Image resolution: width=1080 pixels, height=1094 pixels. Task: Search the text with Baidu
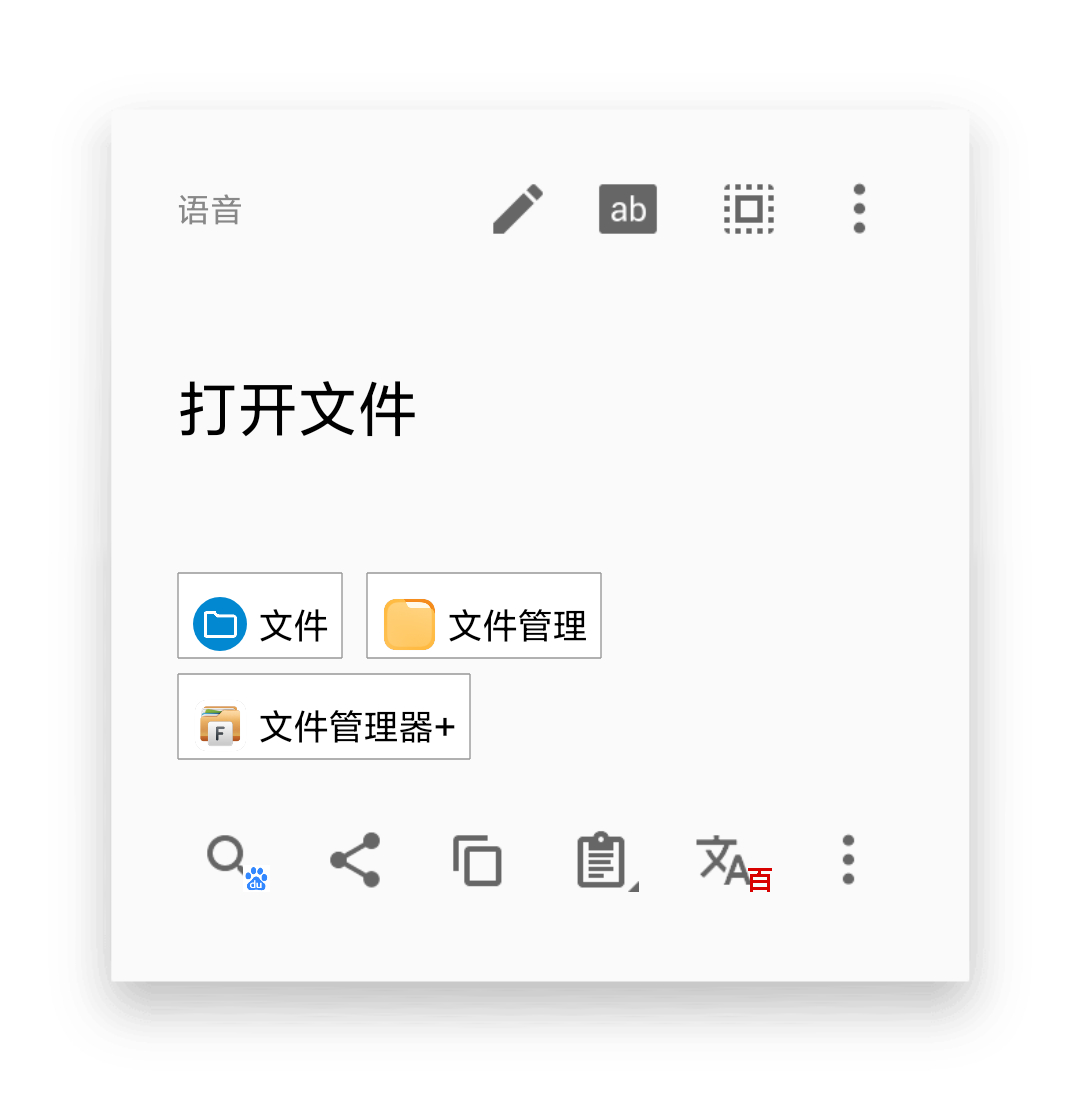[233, 860]
